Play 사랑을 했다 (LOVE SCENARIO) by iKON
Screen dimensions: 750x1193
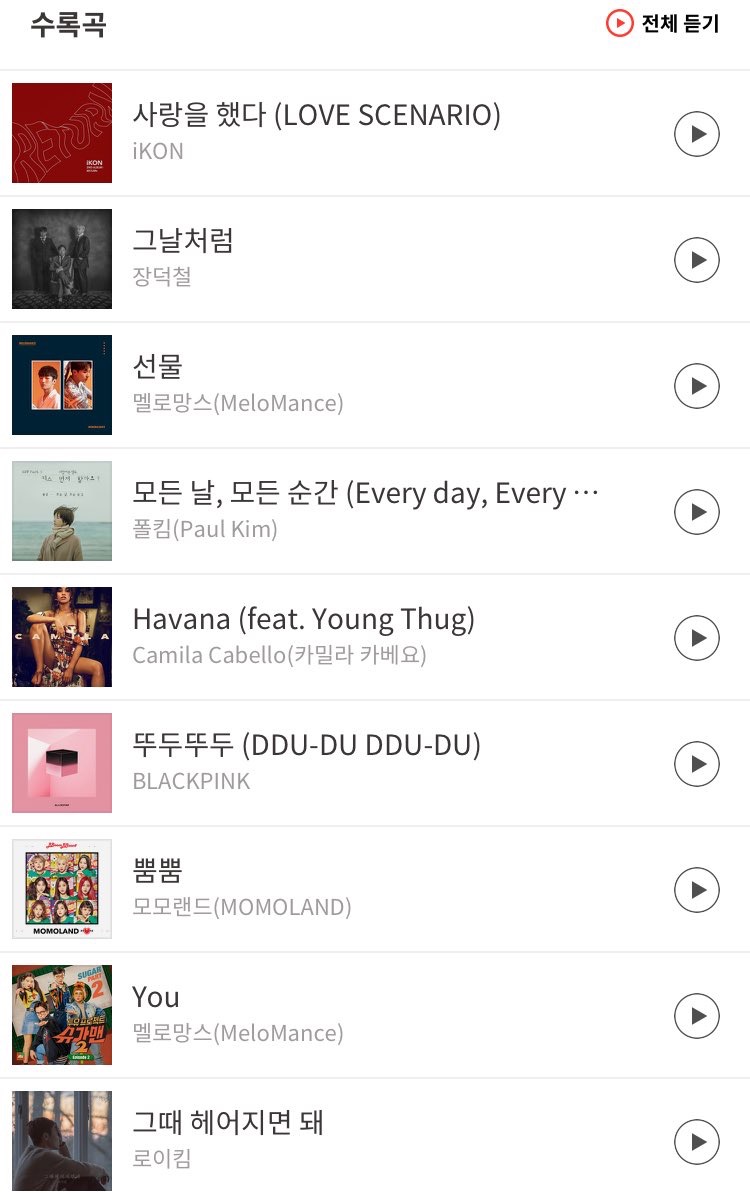[697, 134]
